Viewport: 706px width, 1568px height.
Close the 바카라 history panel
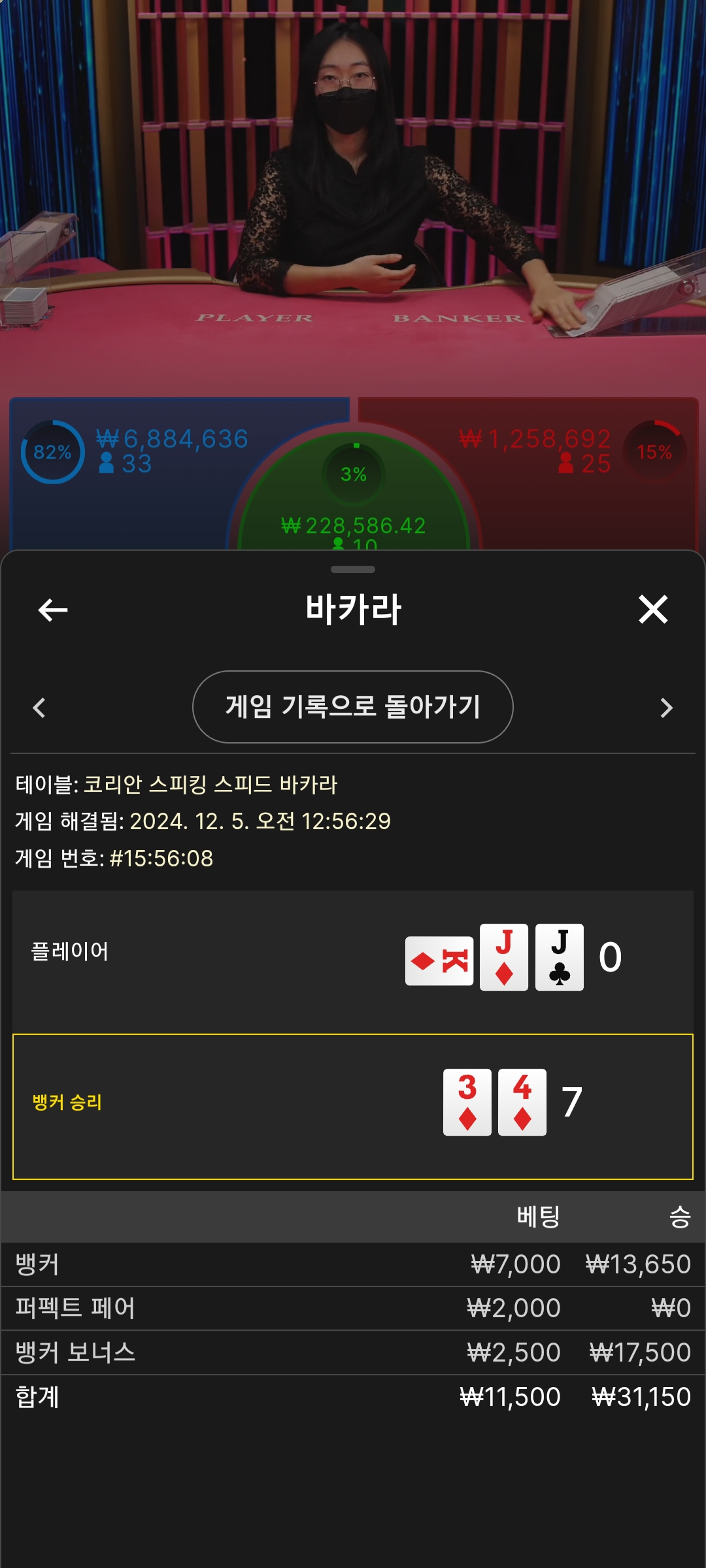tap(652, 610)
